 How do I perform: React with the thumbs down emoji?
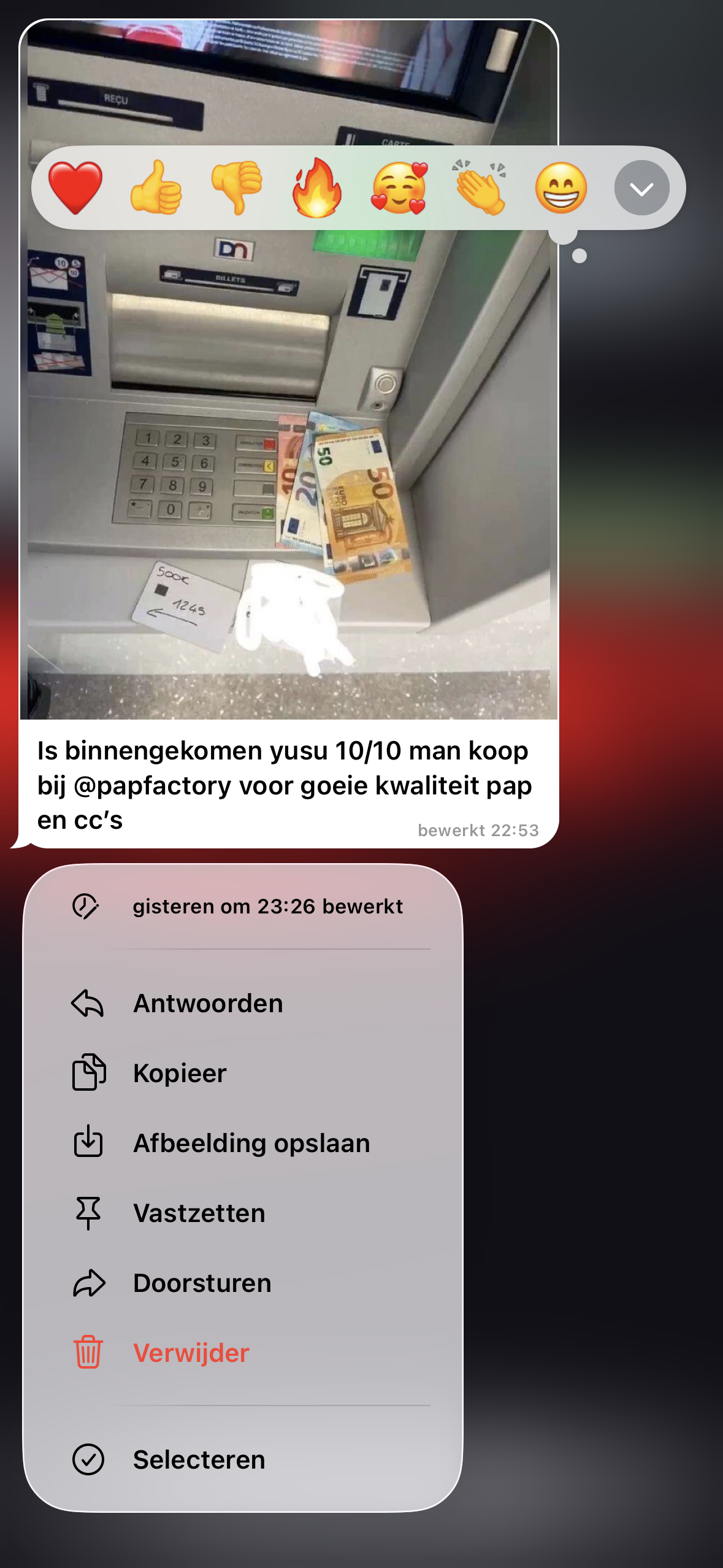click(x=237, y=188)
